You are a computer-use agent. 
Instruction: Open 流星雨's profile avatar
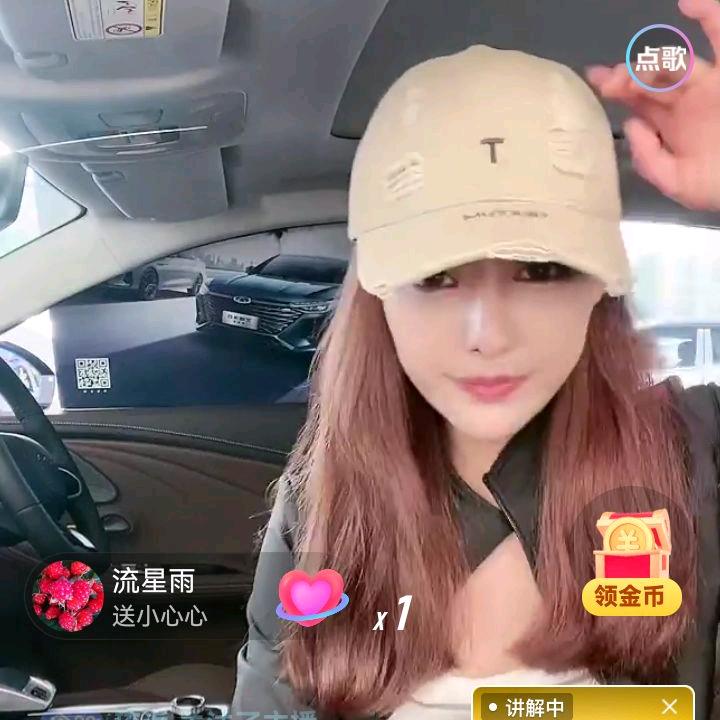click(x=68, y=596)
